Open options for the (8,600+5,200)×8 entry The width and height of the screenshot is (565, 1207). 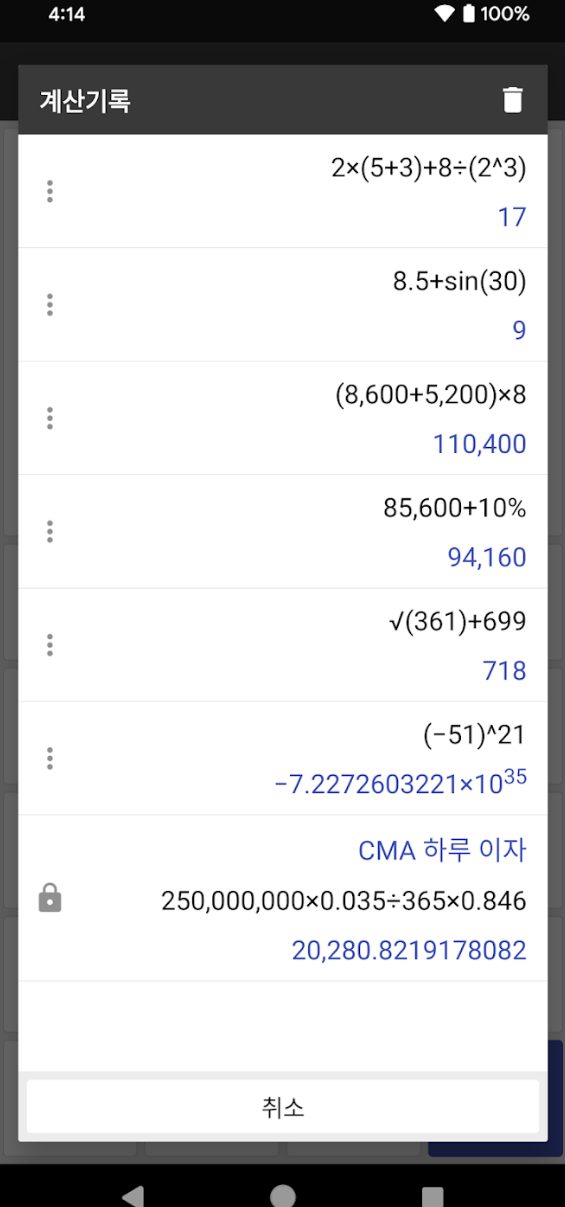click(49, 418)
